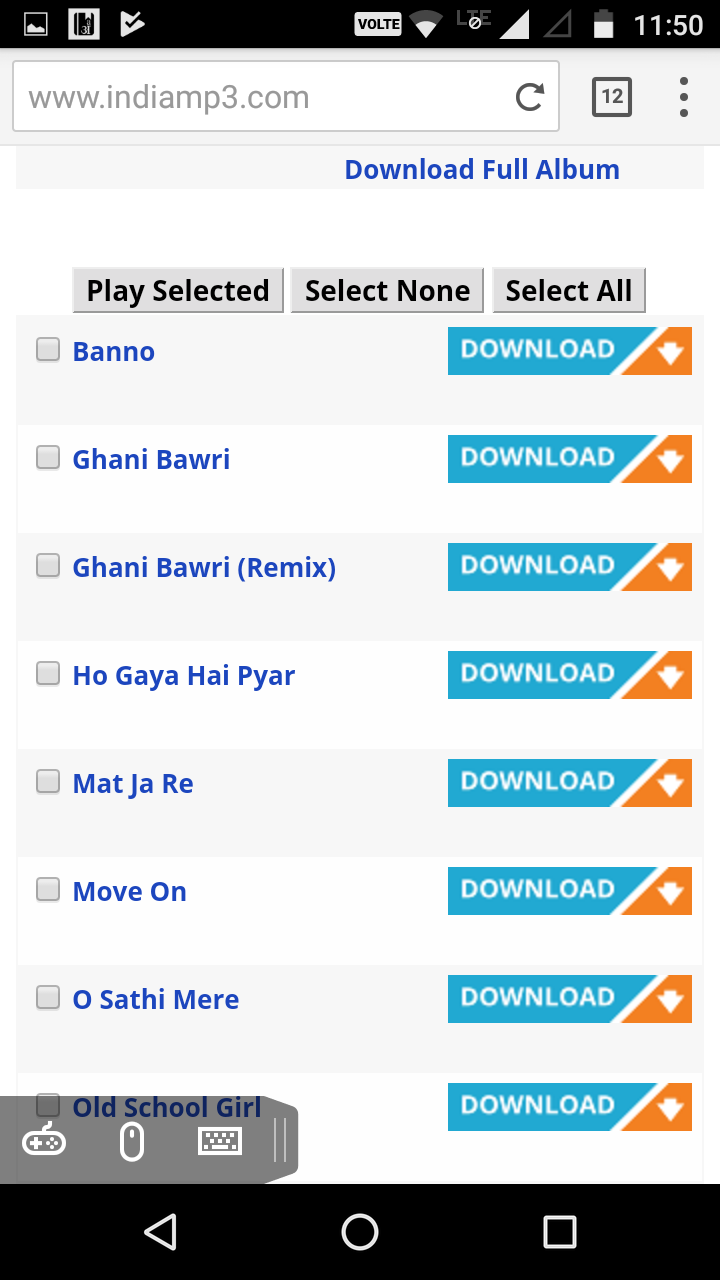The width and height of the screenshot is (720, 1280).
Task: Open the Ho Gaya Hai Pyar link
Action: tap(183, 676)
